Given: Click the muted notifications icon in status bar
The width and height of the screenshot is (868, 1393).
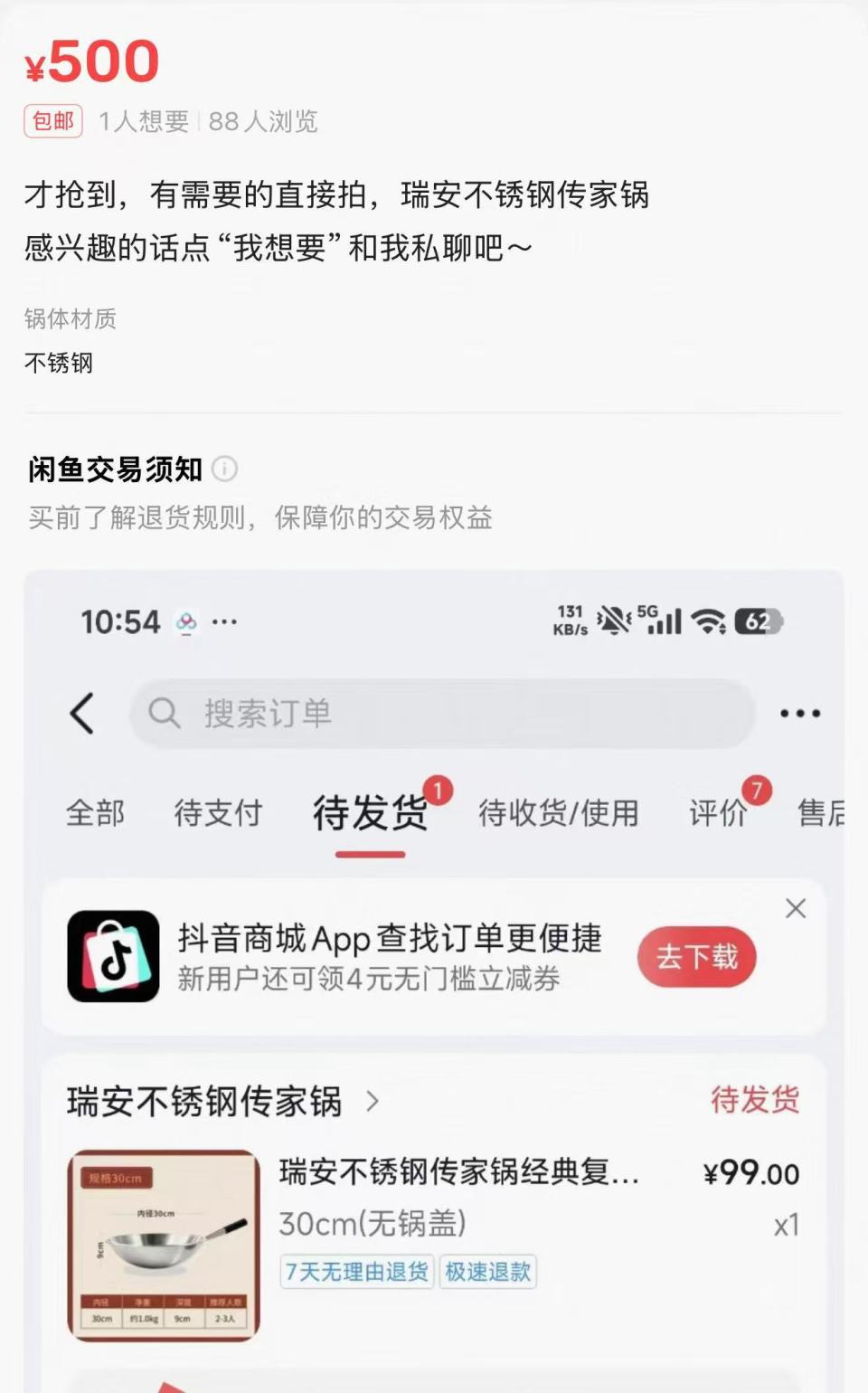Looking at the screenshot, I should coord(614,620).
